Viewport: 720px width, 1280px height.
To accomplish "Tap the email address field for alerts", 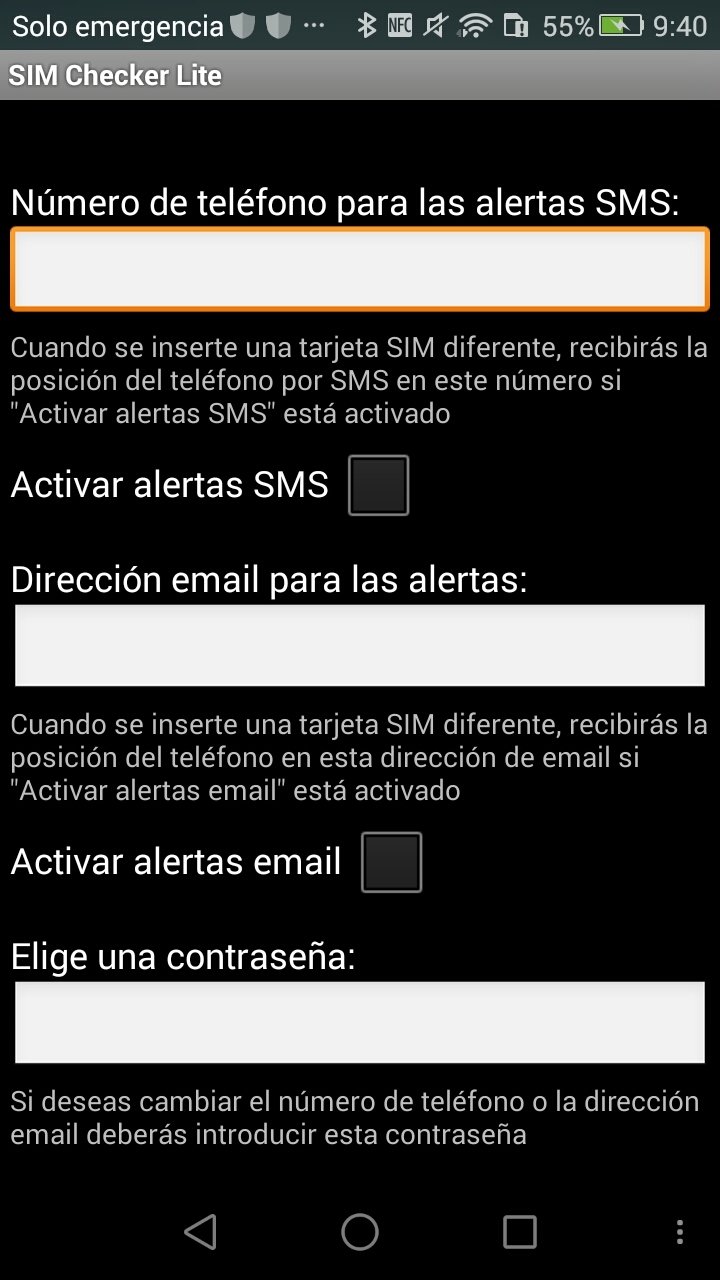I will [360, 645].
